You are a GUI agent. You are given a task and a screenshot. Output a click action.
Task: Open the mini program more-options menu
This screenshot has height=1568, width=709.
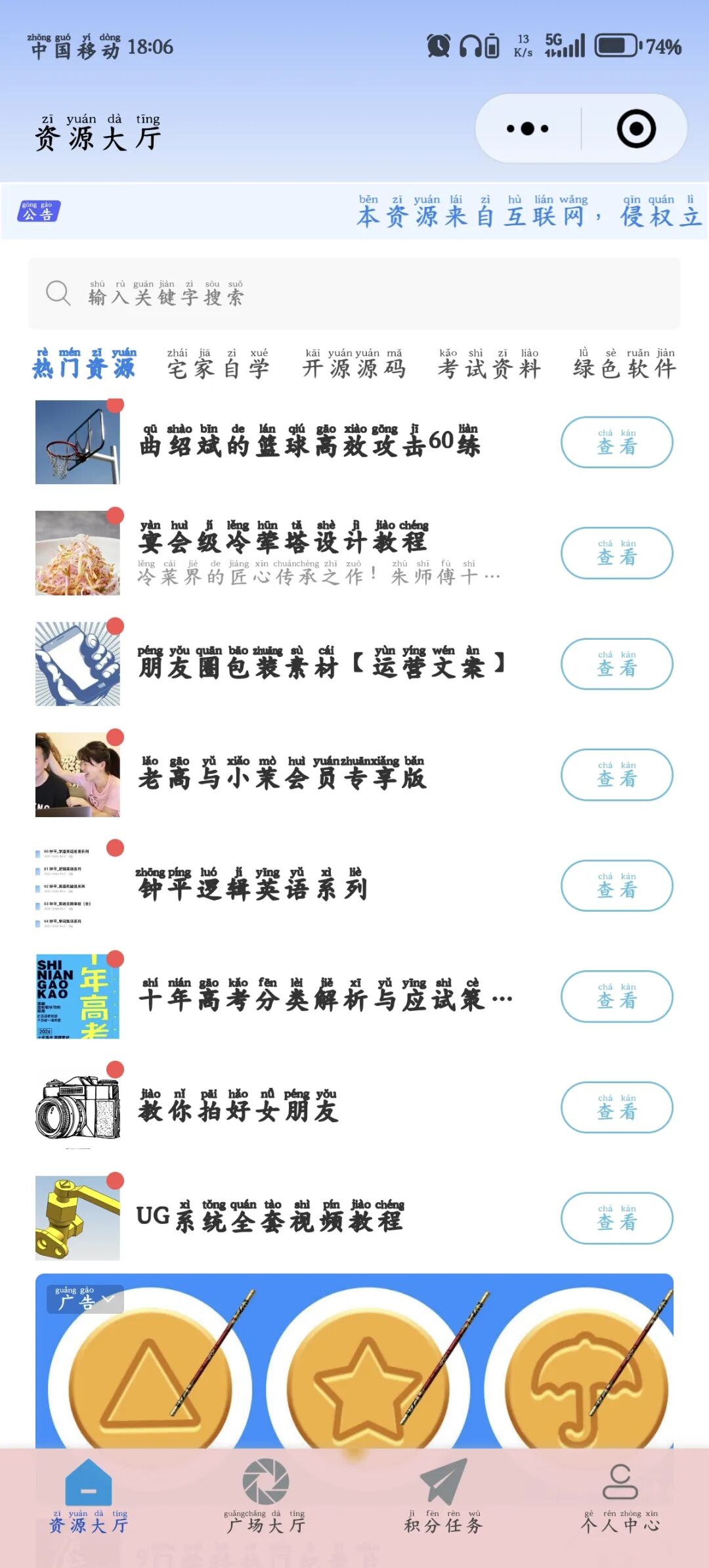click(528, 129)
